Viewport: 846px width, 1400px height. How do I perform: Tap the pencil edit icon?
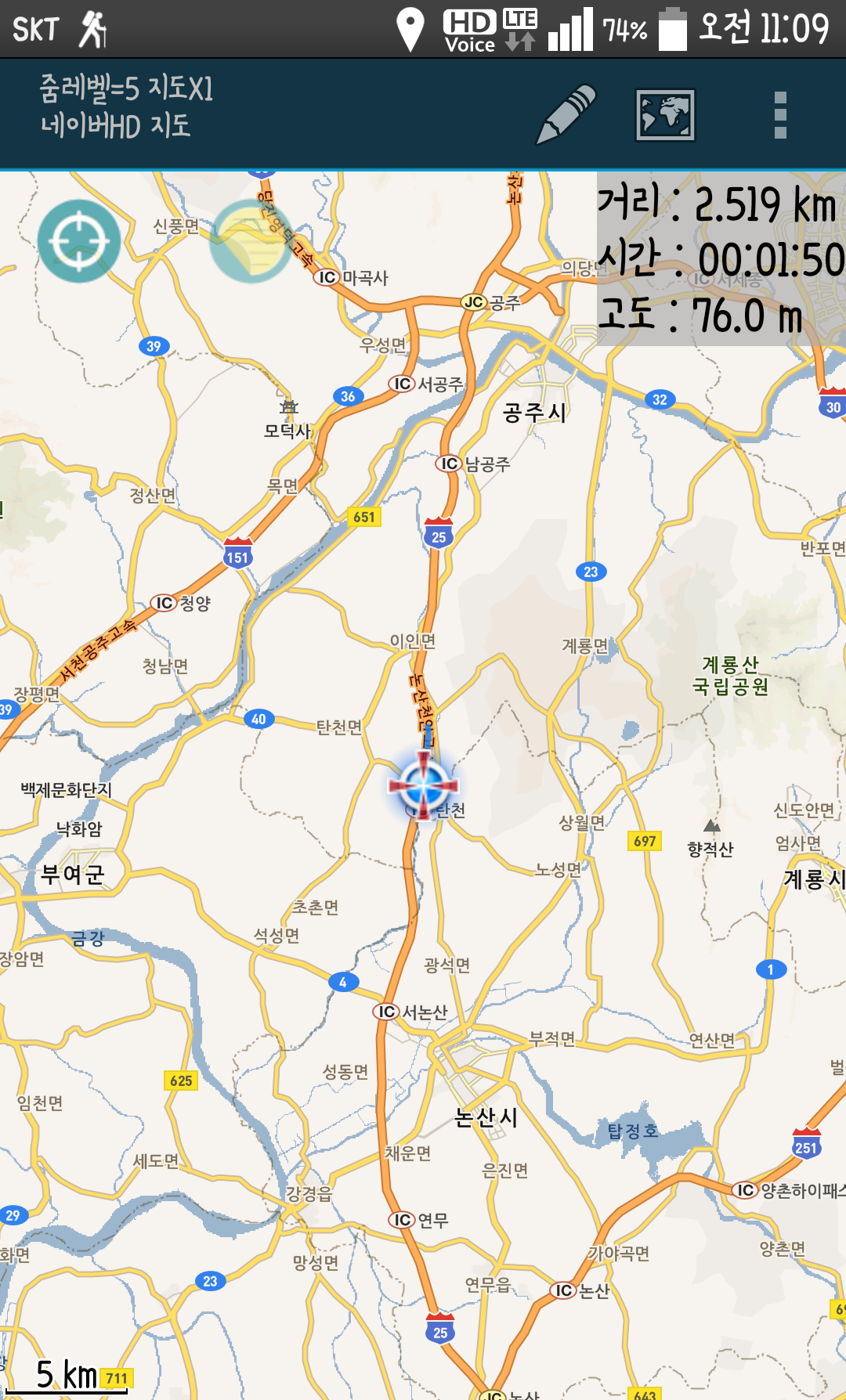(566, 115)
